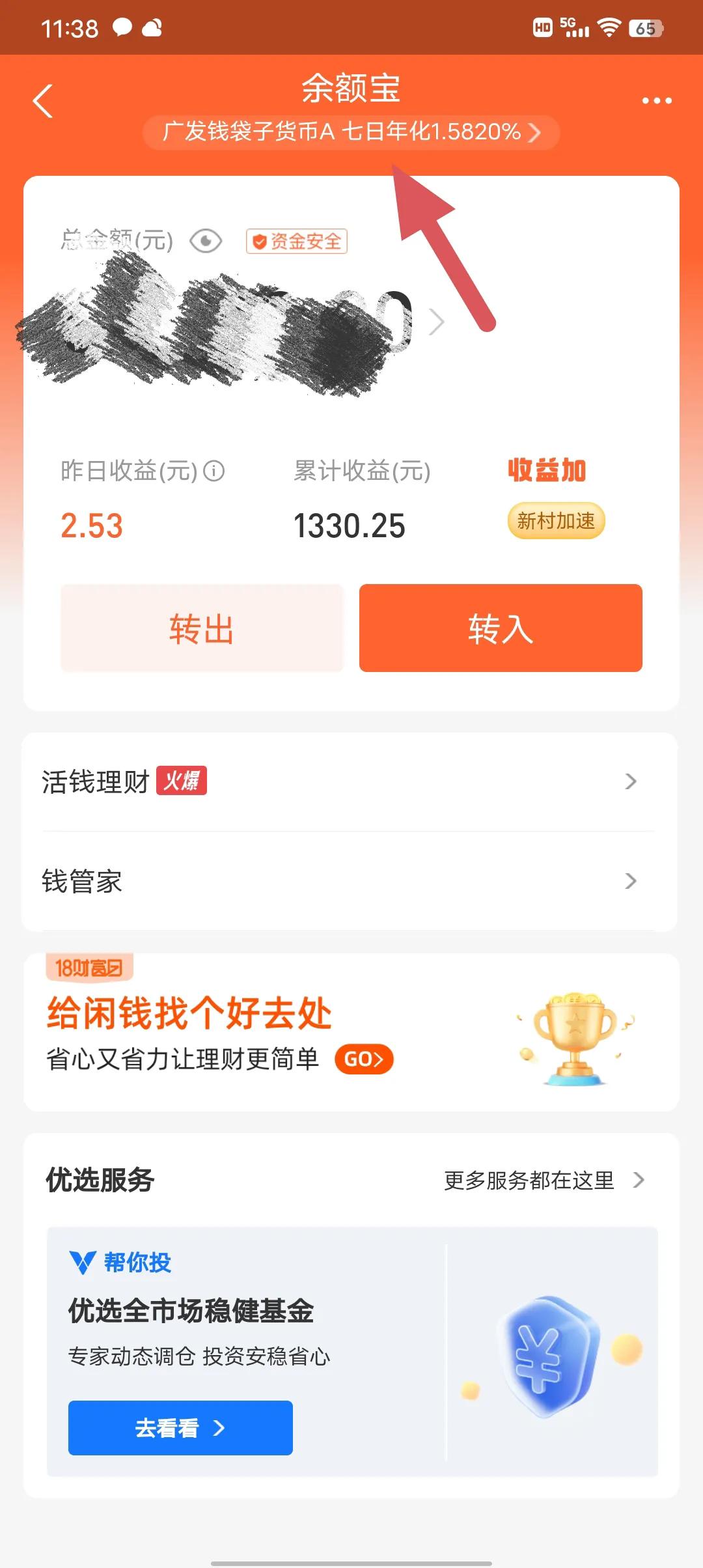Tap the 收益加 label
Screen dimensions: 703x1568
(x=546, y=470)
